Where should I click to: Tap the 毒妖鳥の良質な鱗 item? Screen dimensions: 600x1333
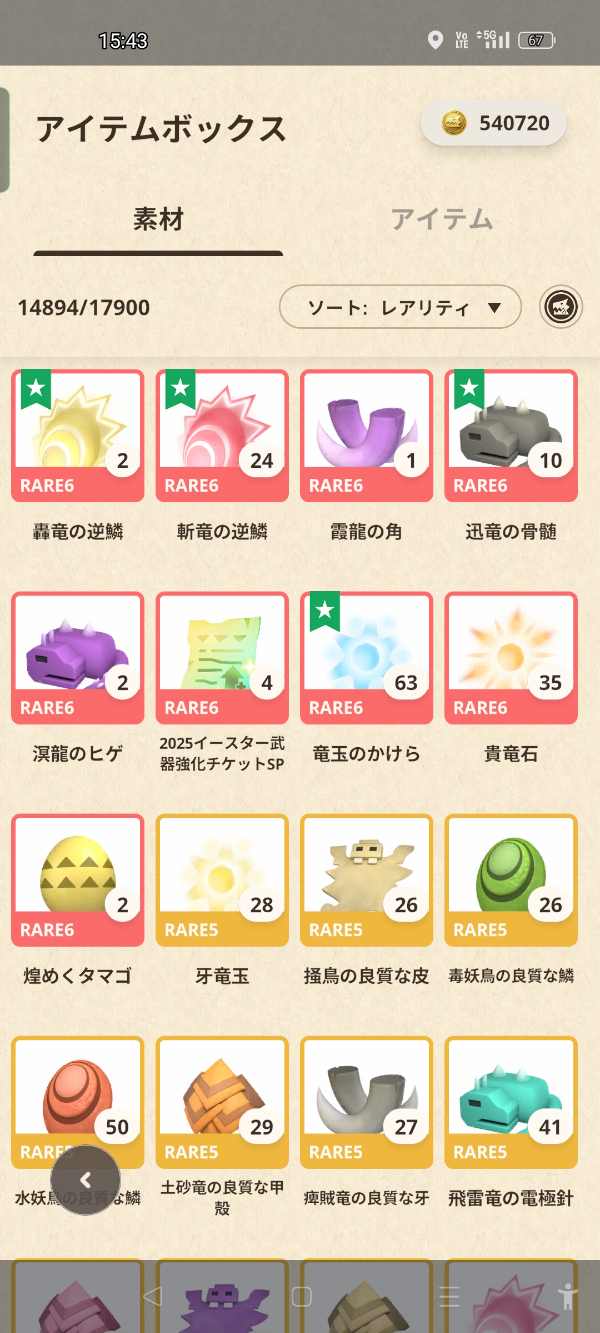[x=511, y=880]
